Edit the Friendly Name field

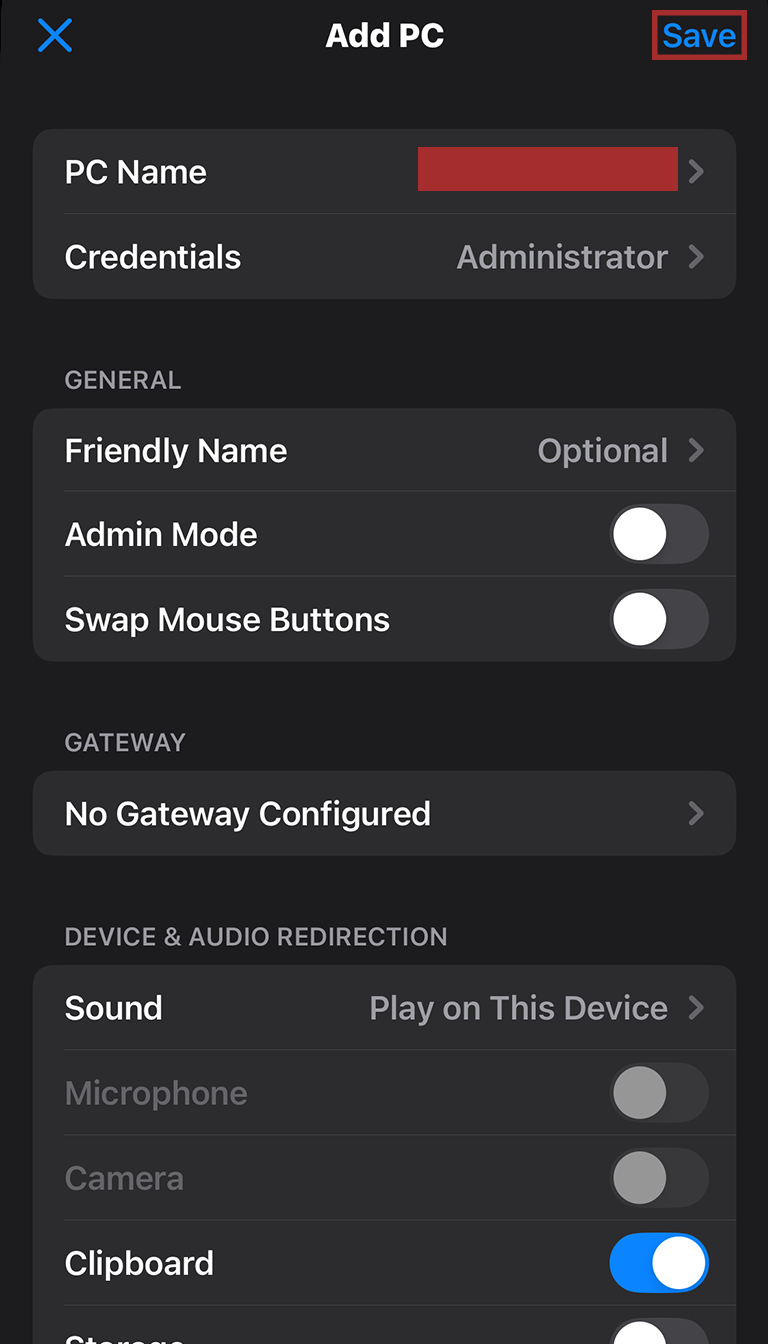(384, 451)
